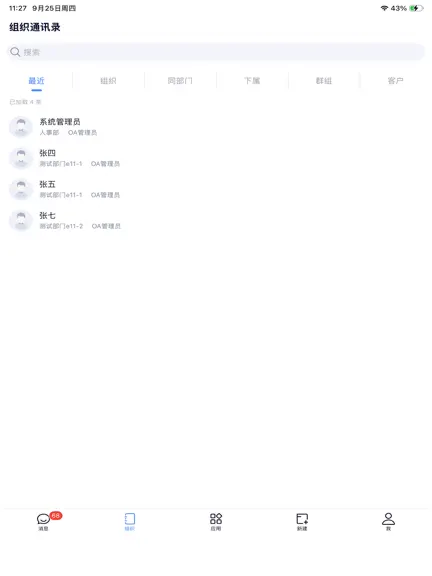Switch to the 群组 tab
432x576 pixels.
(324, 80)
